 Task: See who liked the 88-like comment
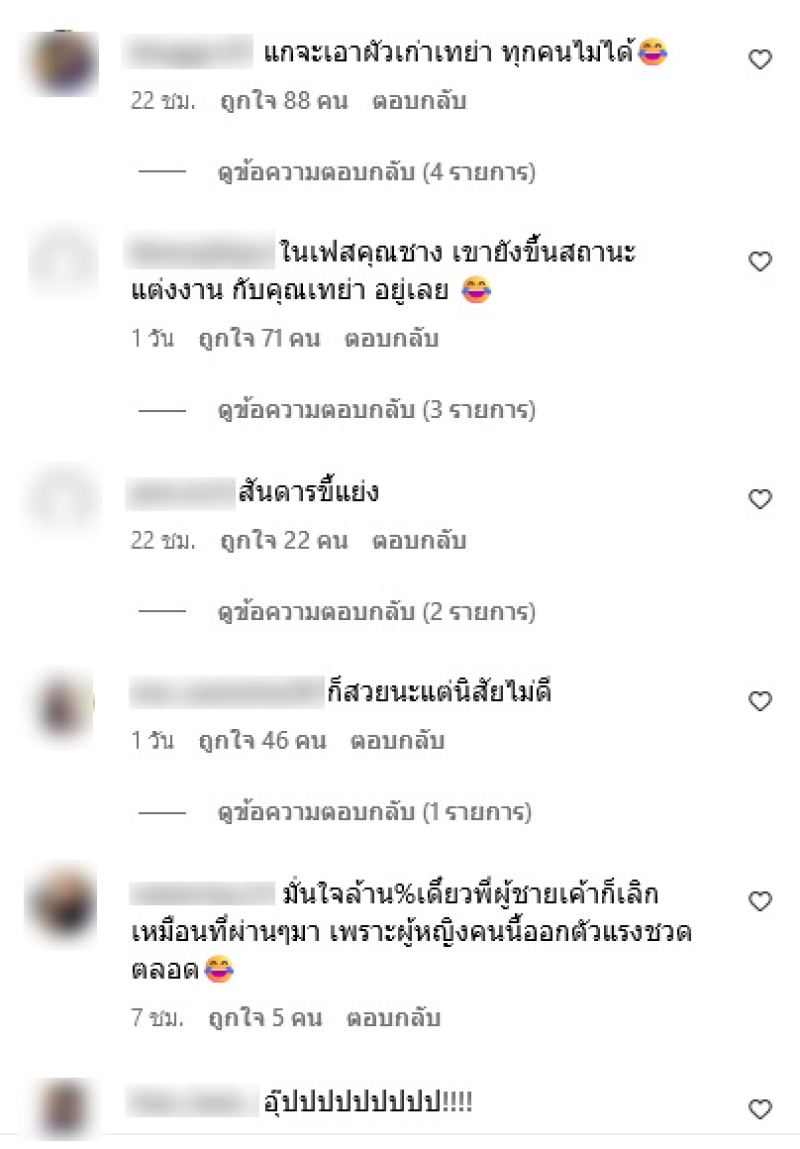coord(284,101)
